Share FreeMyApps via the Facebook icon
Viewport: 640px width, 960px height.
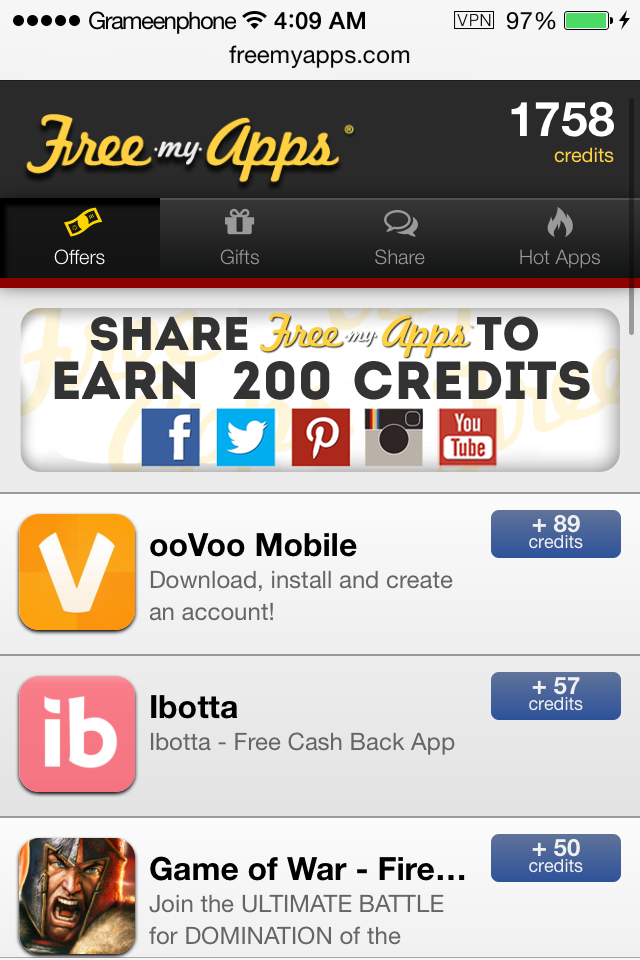point(171,437)
